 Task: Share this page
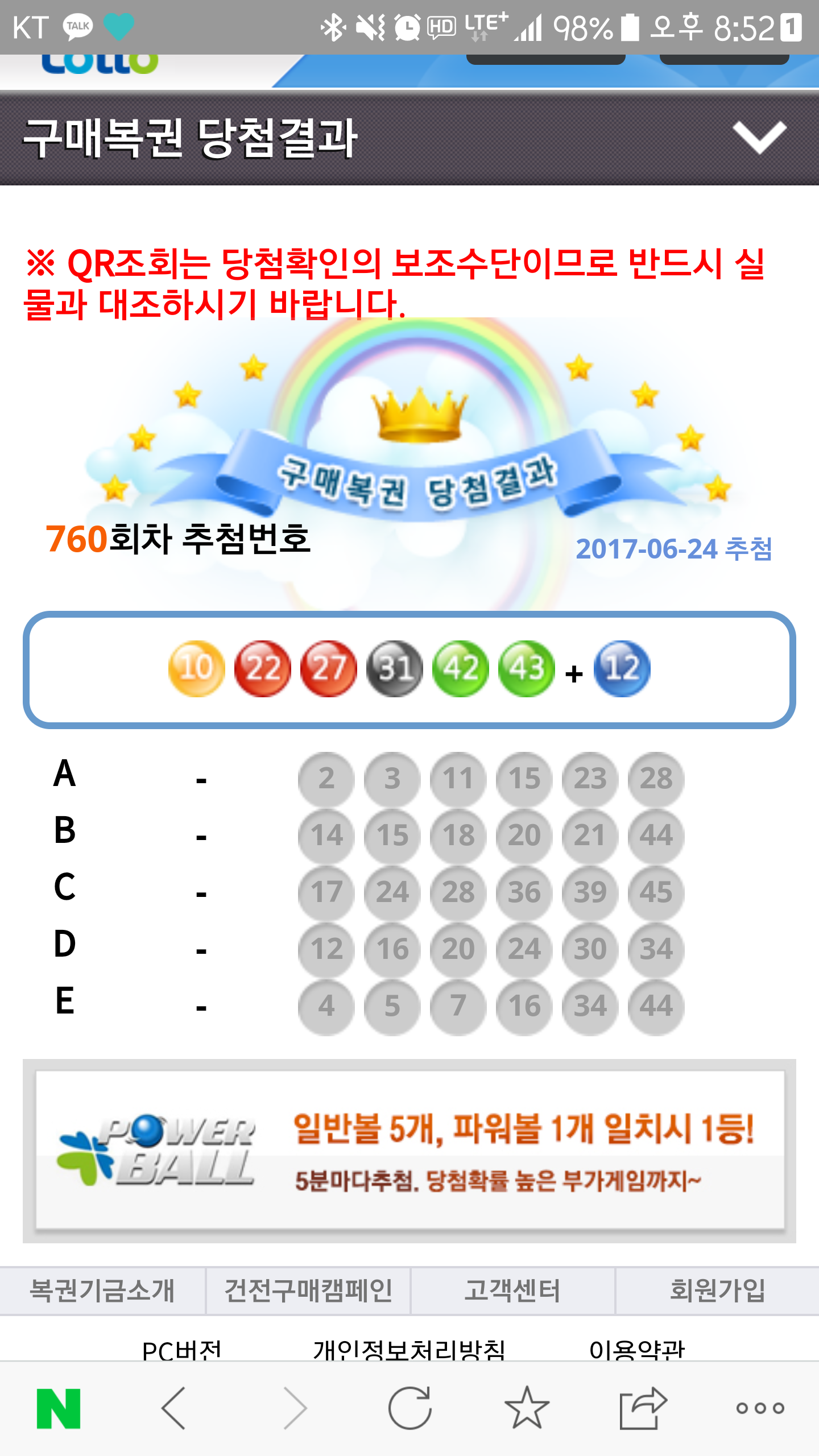(x=643, y=1408)
